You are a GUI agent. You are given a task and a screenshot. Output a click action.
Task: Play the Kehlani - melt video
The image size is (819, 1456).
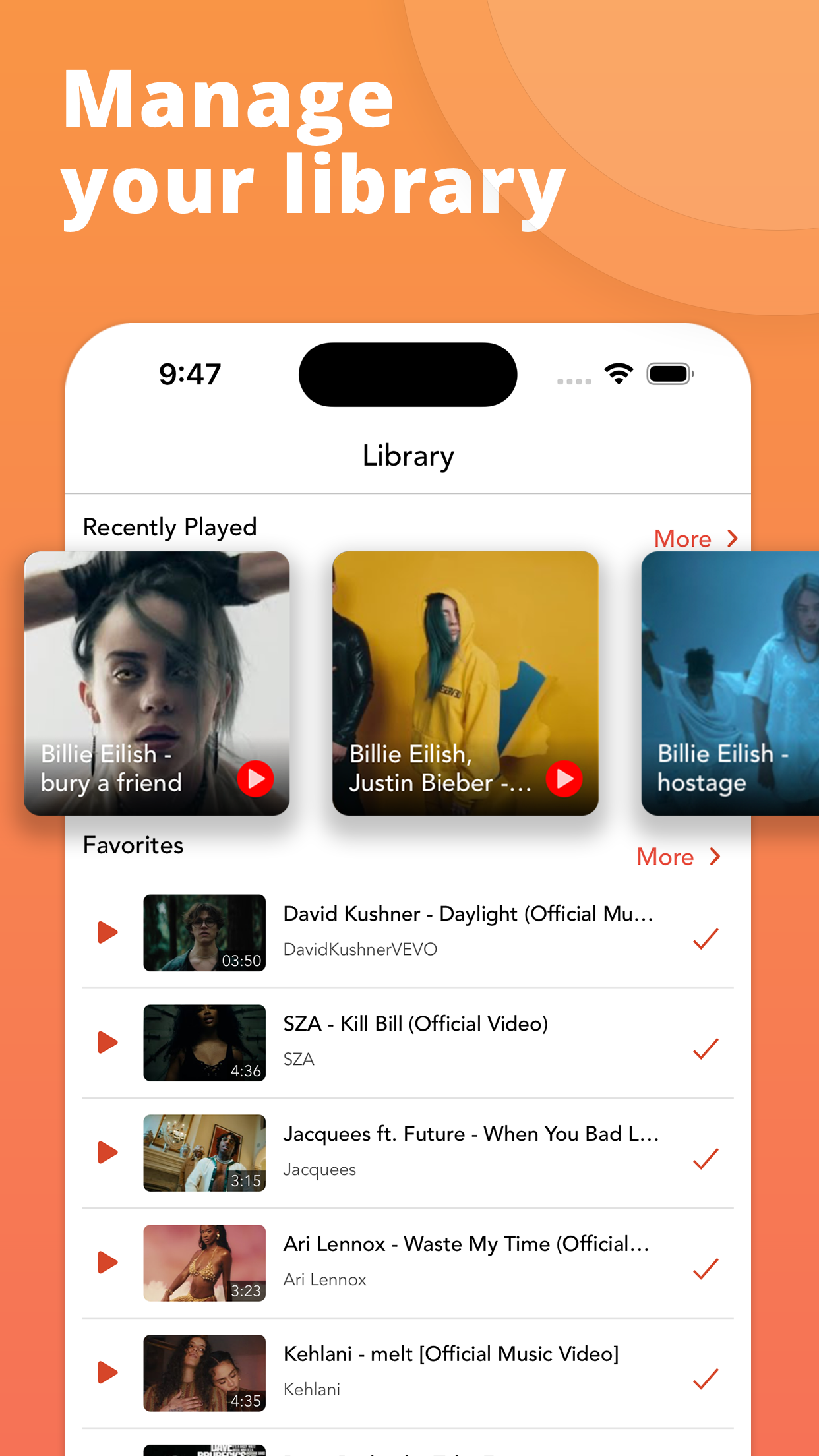[x=106, y=1372]
